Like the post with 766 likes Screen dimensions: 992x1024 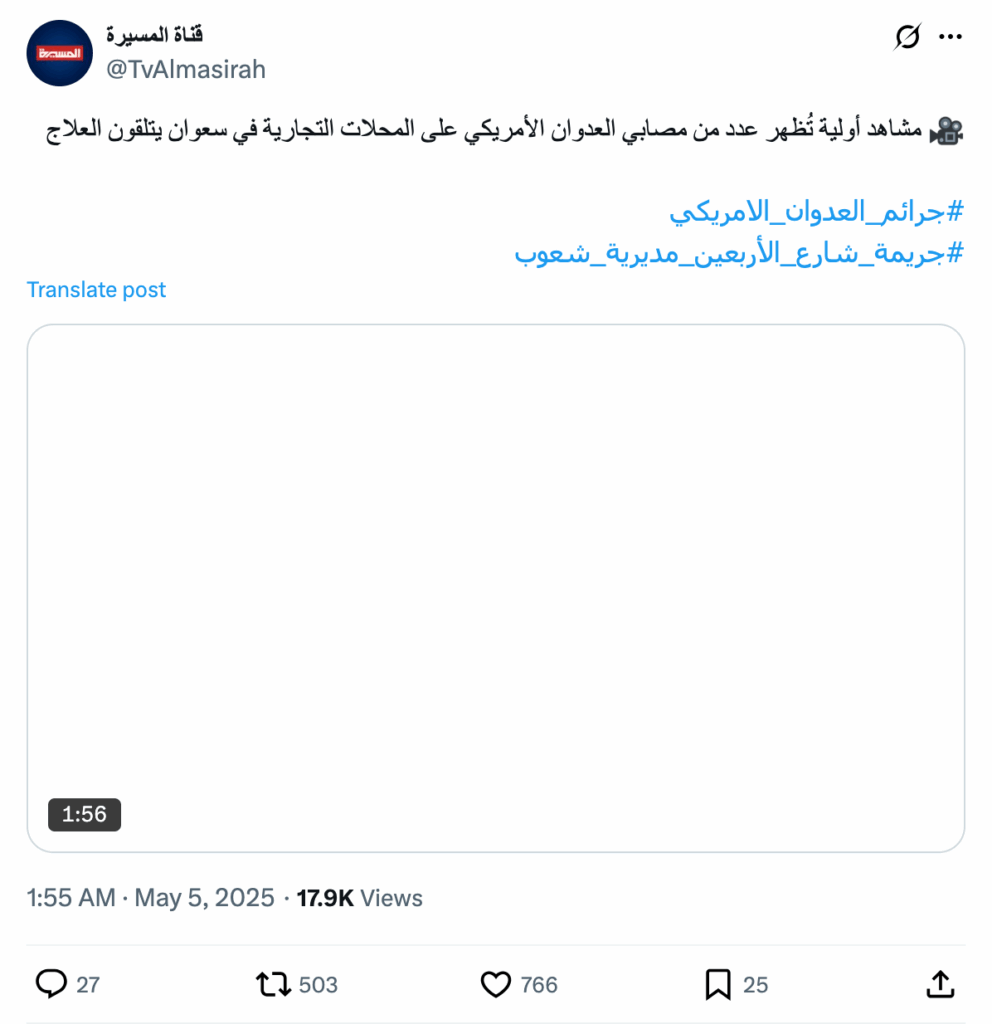coord(496,985)
